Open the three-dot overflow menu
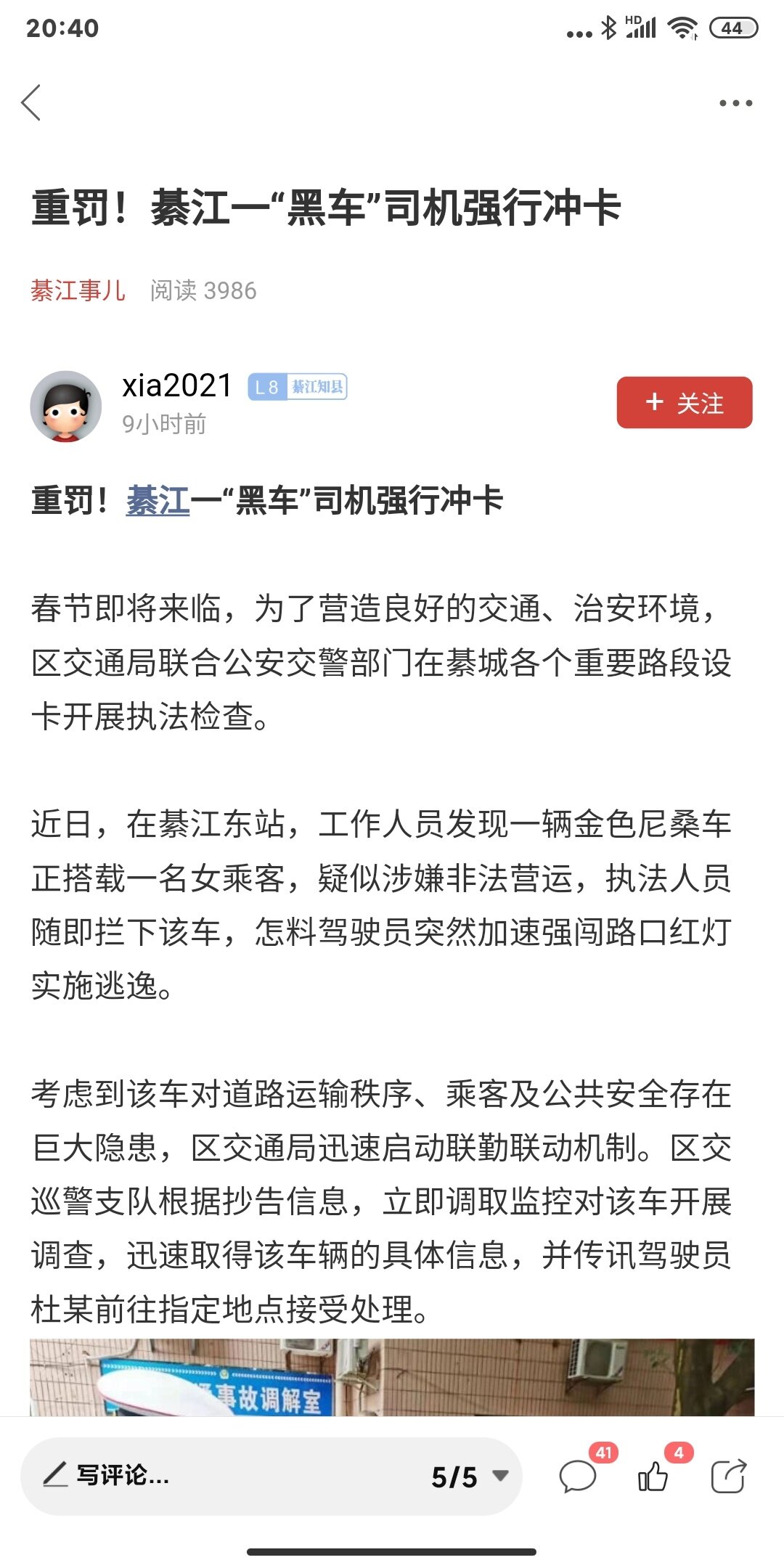Image resolution: width=784 pixels, height=1568 pixels. [735, 103]
